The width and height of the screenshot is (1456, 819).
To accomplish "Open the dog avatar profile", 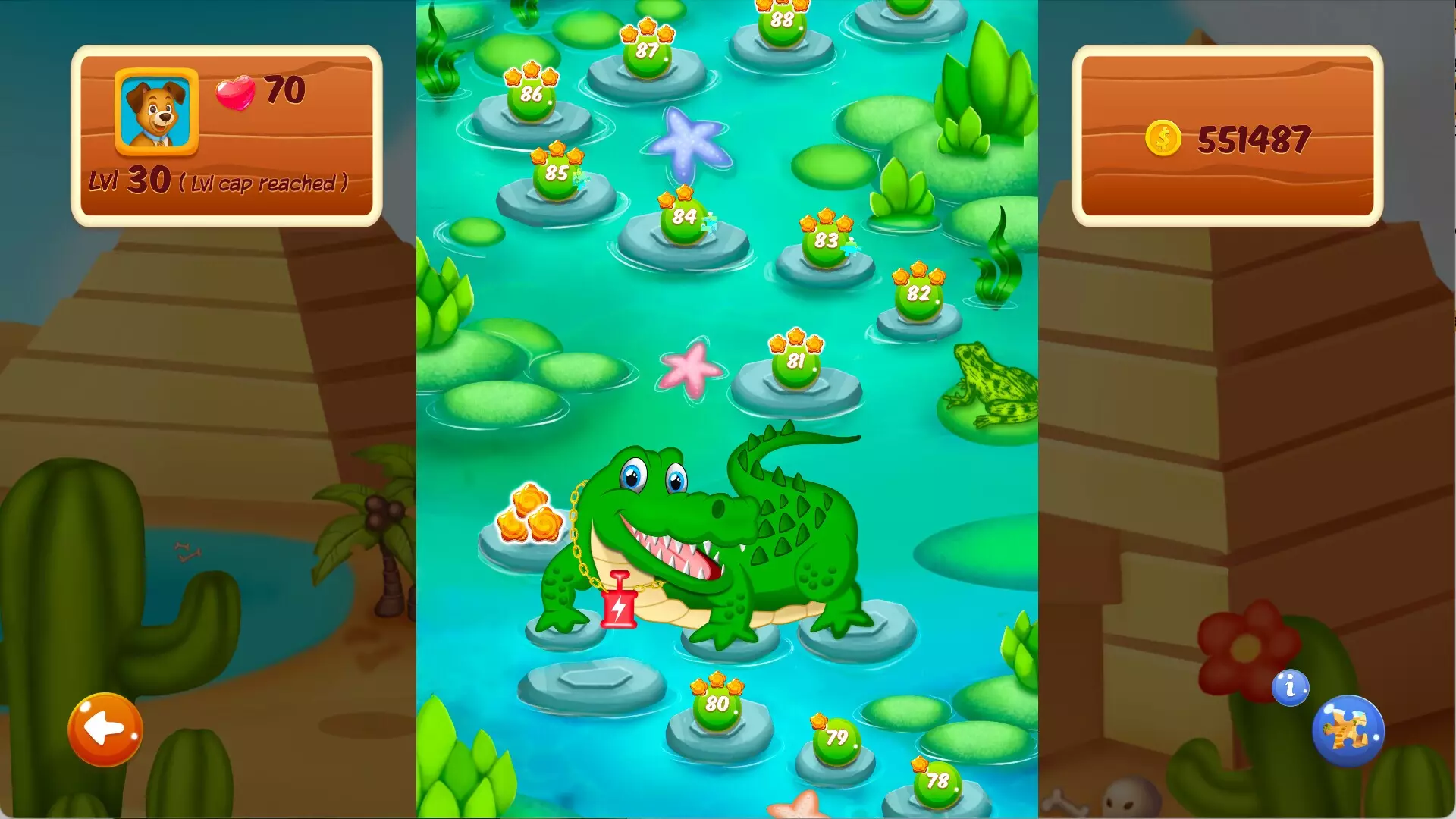I will point(156,111).
